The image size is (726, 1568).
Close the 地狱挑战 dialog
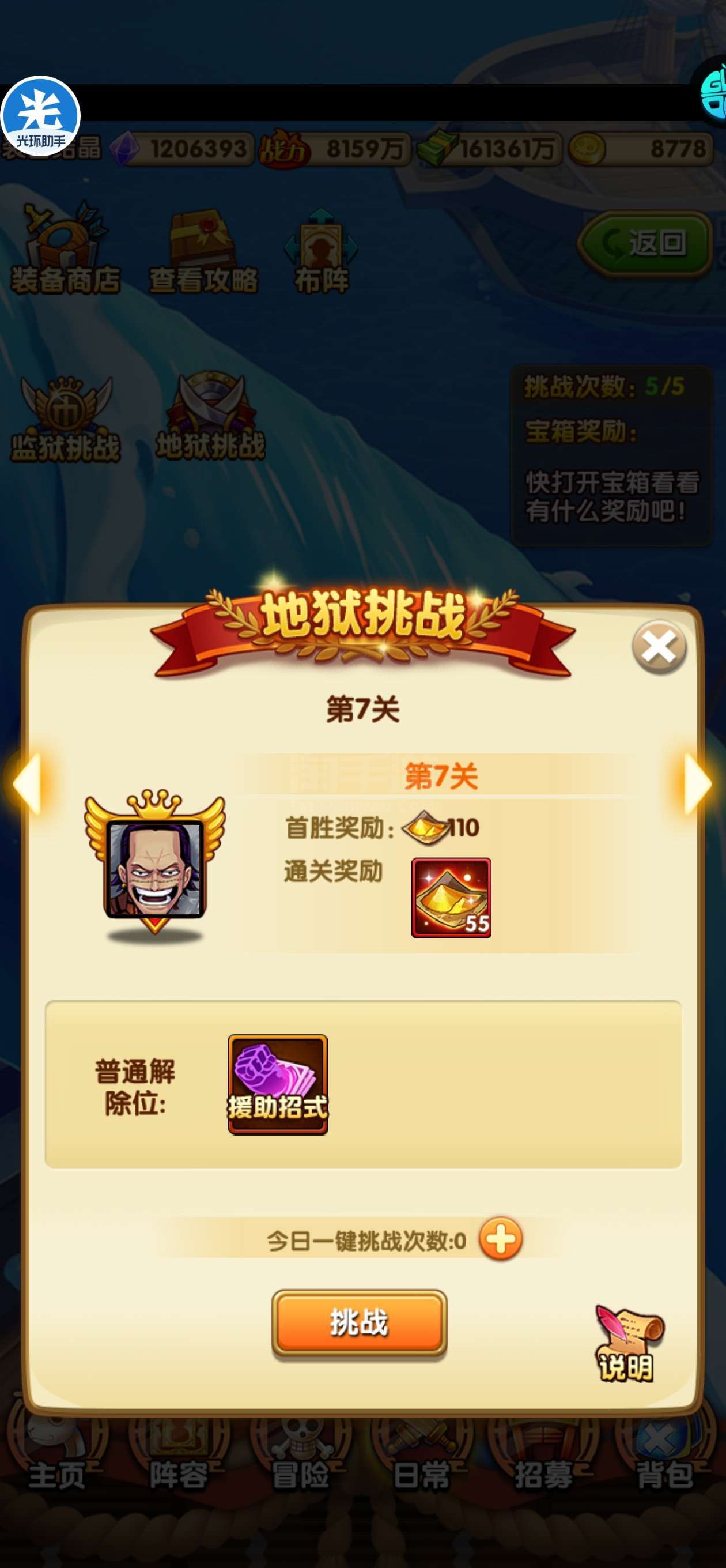click(x=659, y=646)
